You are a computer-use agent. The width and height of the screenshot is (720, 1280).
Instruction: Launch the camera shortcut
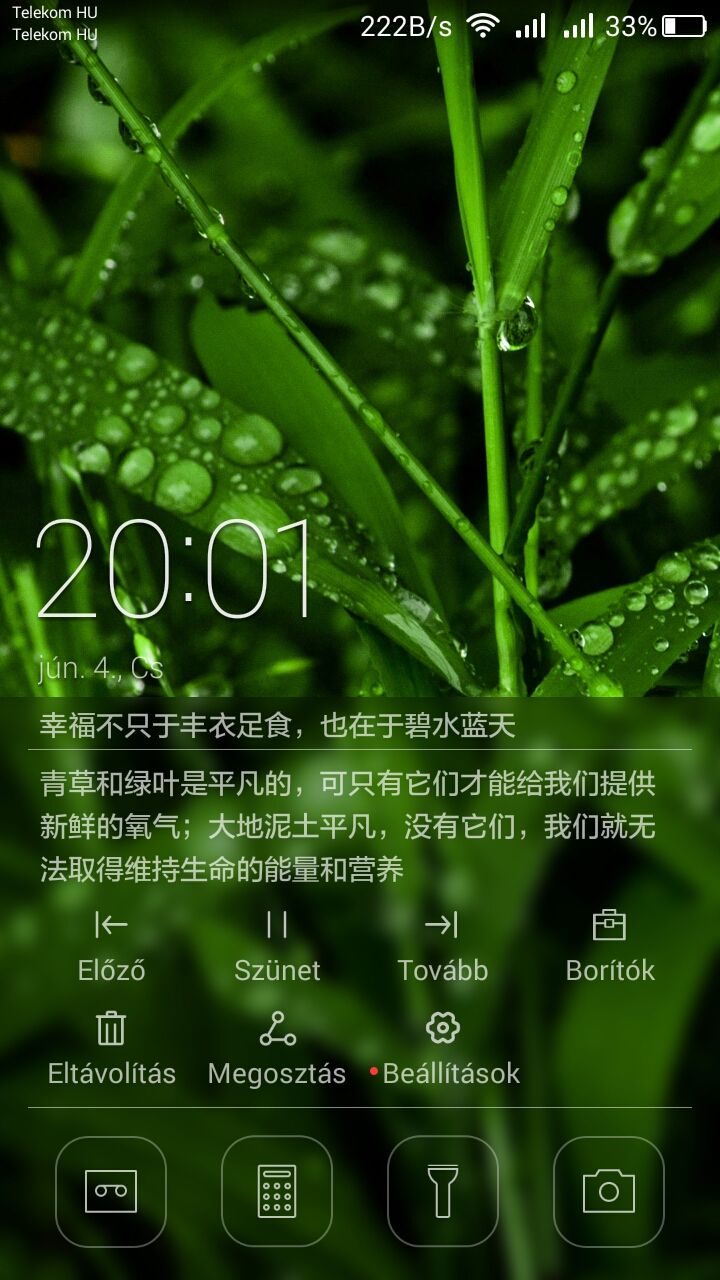coord(609,1191)
